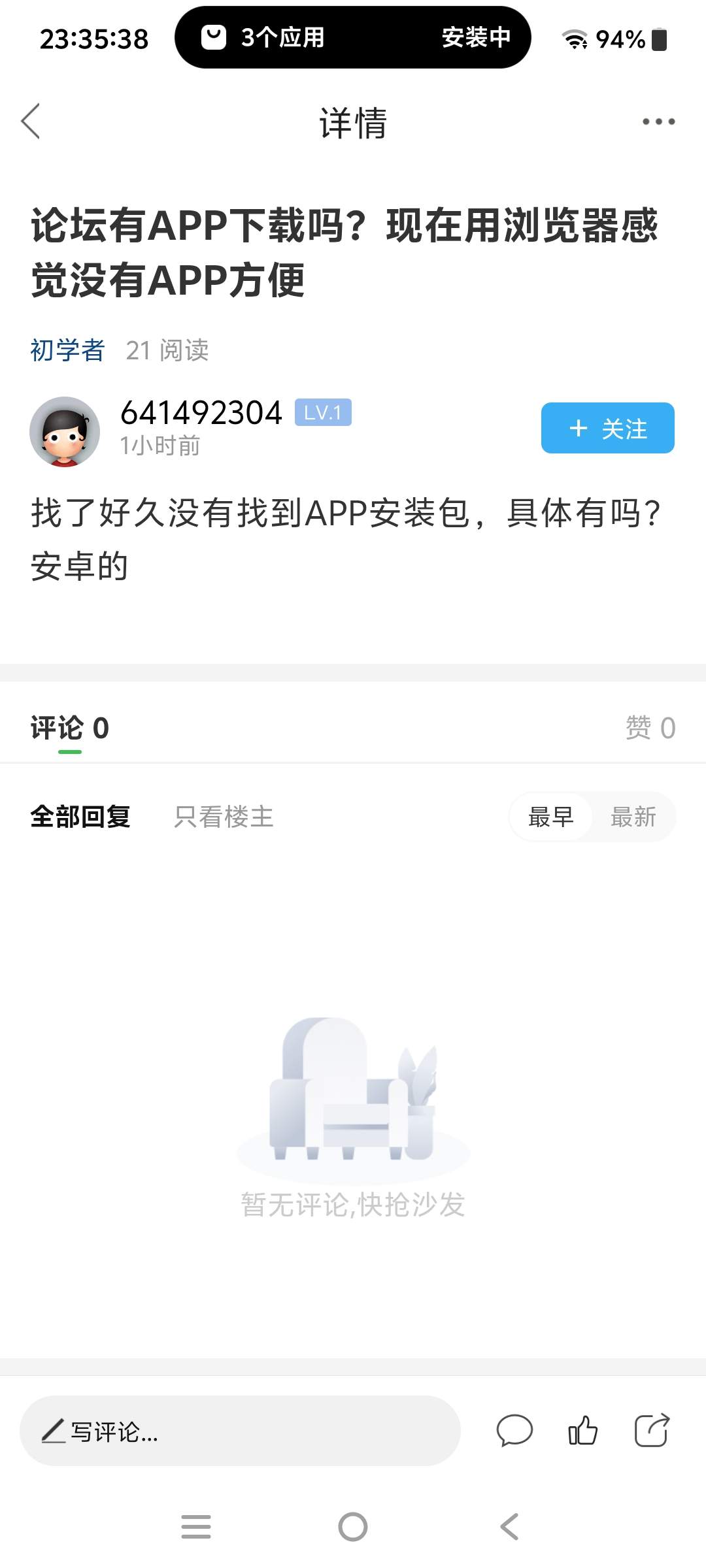Viewport: 706px width, 1568px height.
Task: Filter to 只看楼主 replies
Action: (x=224, y=817)
